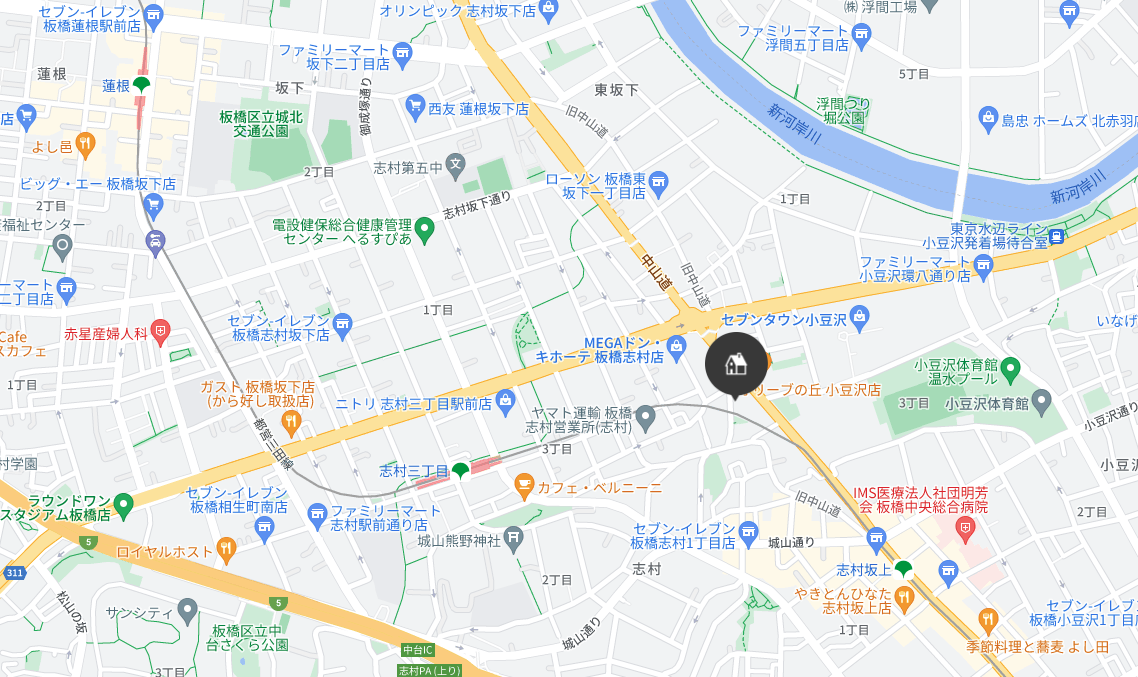
Task: Open 赤星産婦人科 clinic marker
Action: pos(160,331)
